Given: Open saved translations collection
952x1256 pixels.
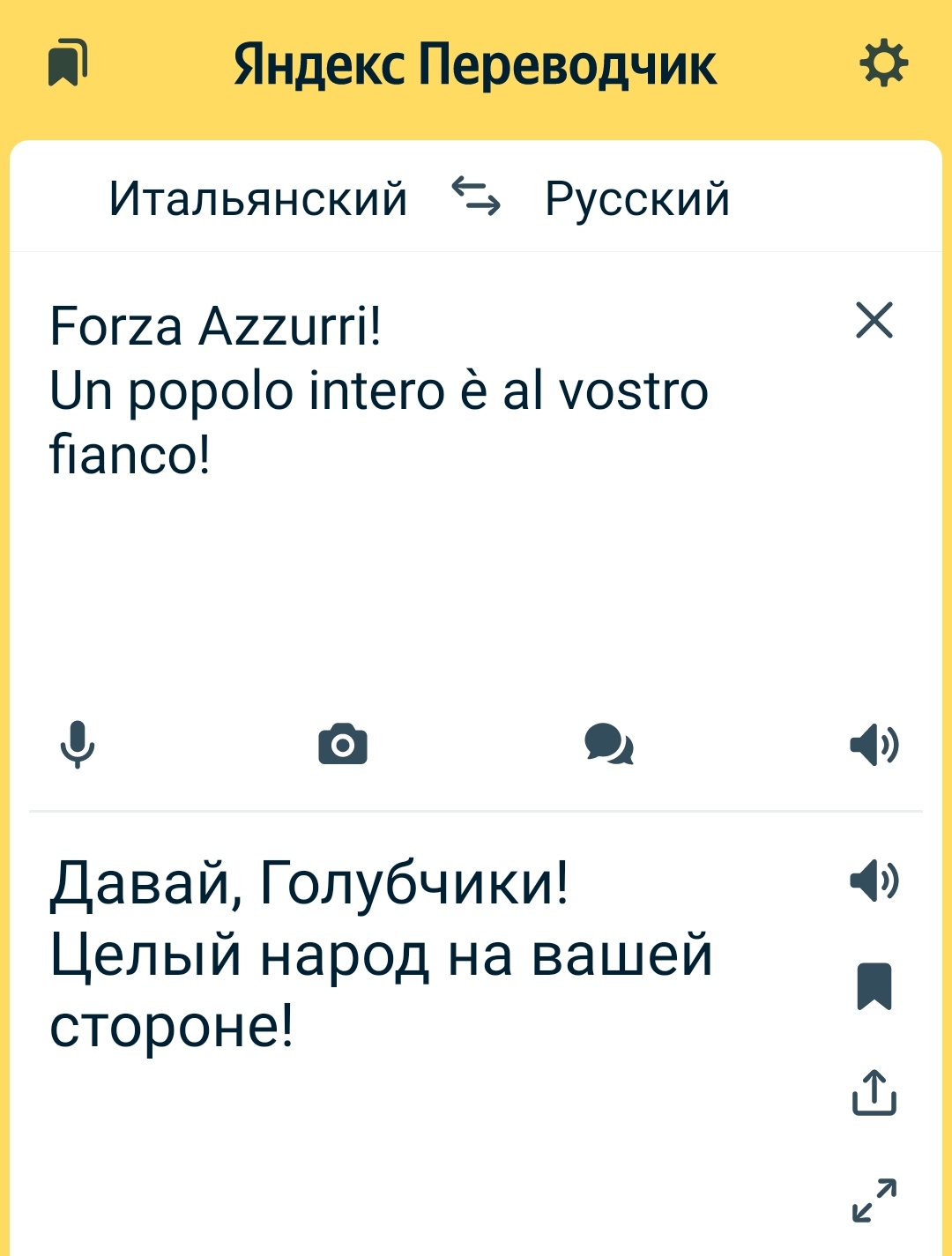Looking at the screenshot, I should coord(68,63).
